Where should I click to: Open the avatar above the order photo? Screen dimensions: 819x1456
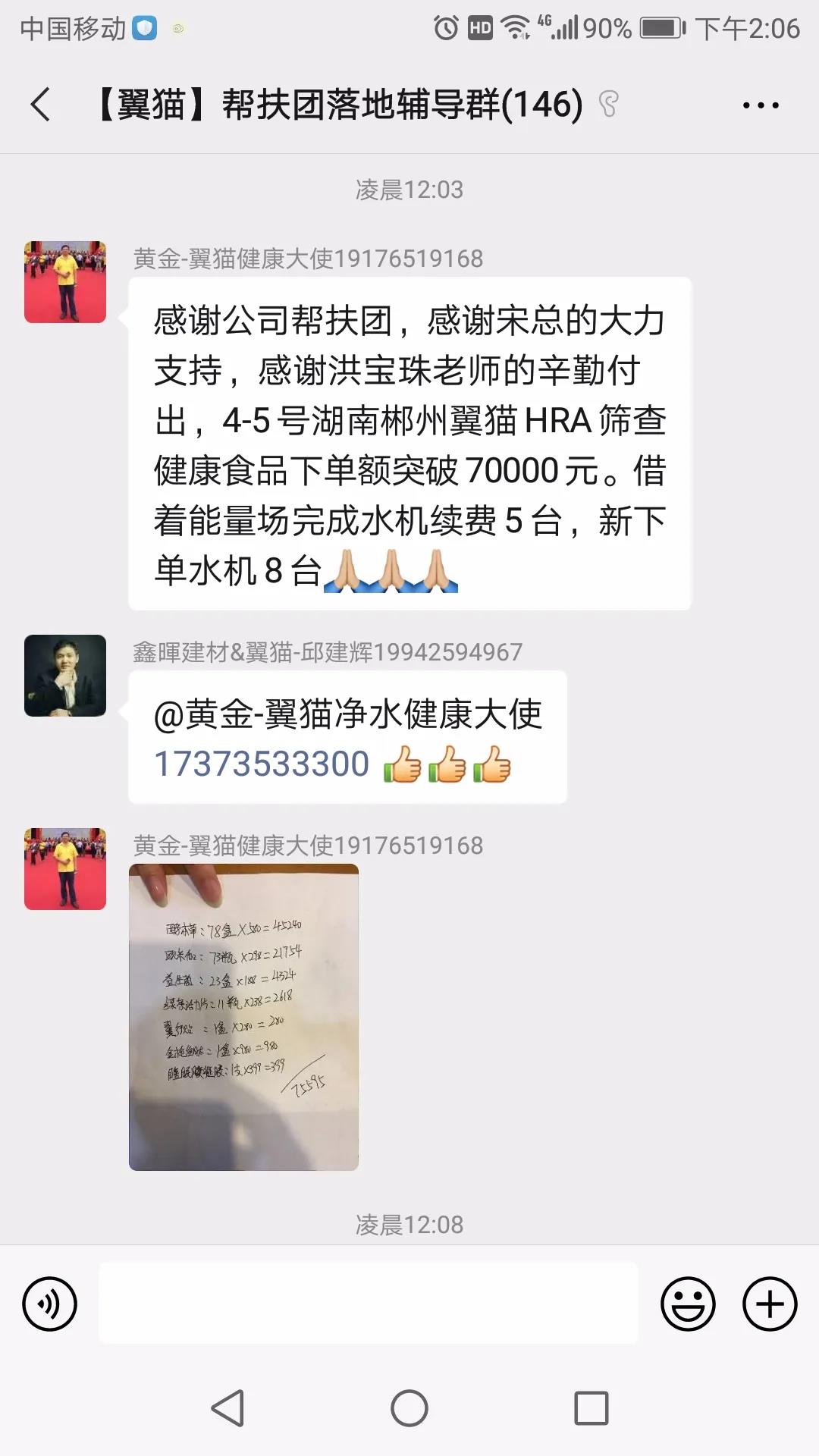(65, 869)
